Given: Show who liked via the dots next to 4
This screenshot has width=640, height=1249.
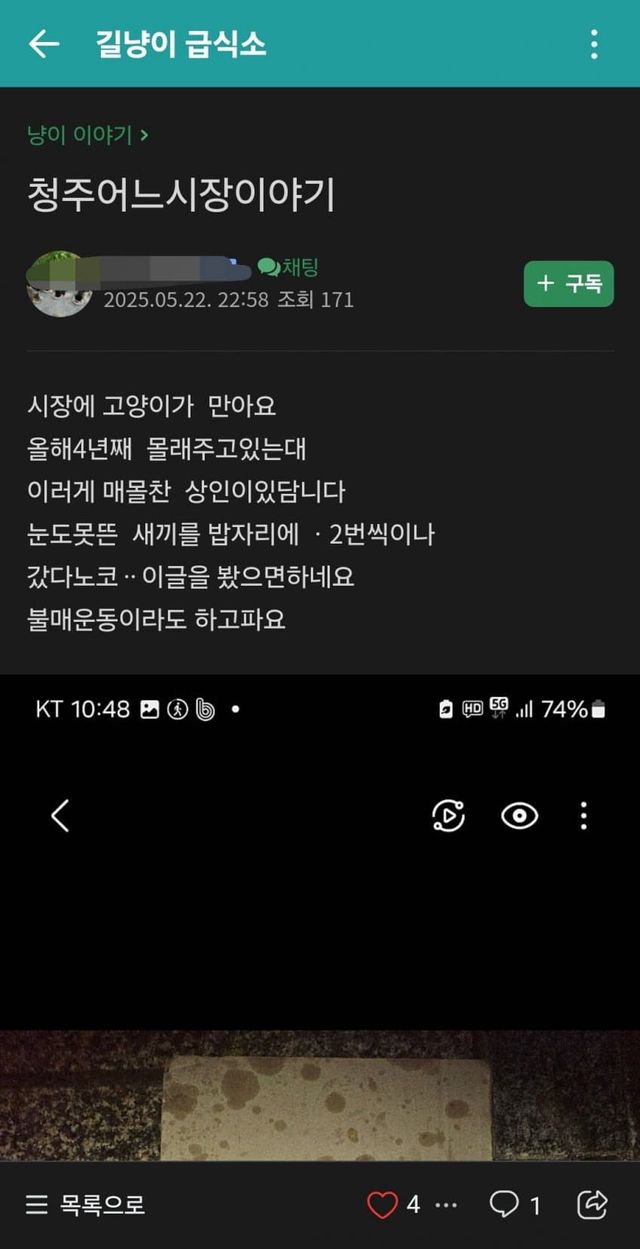Looking at the screenshot, I should point(446,1206).
